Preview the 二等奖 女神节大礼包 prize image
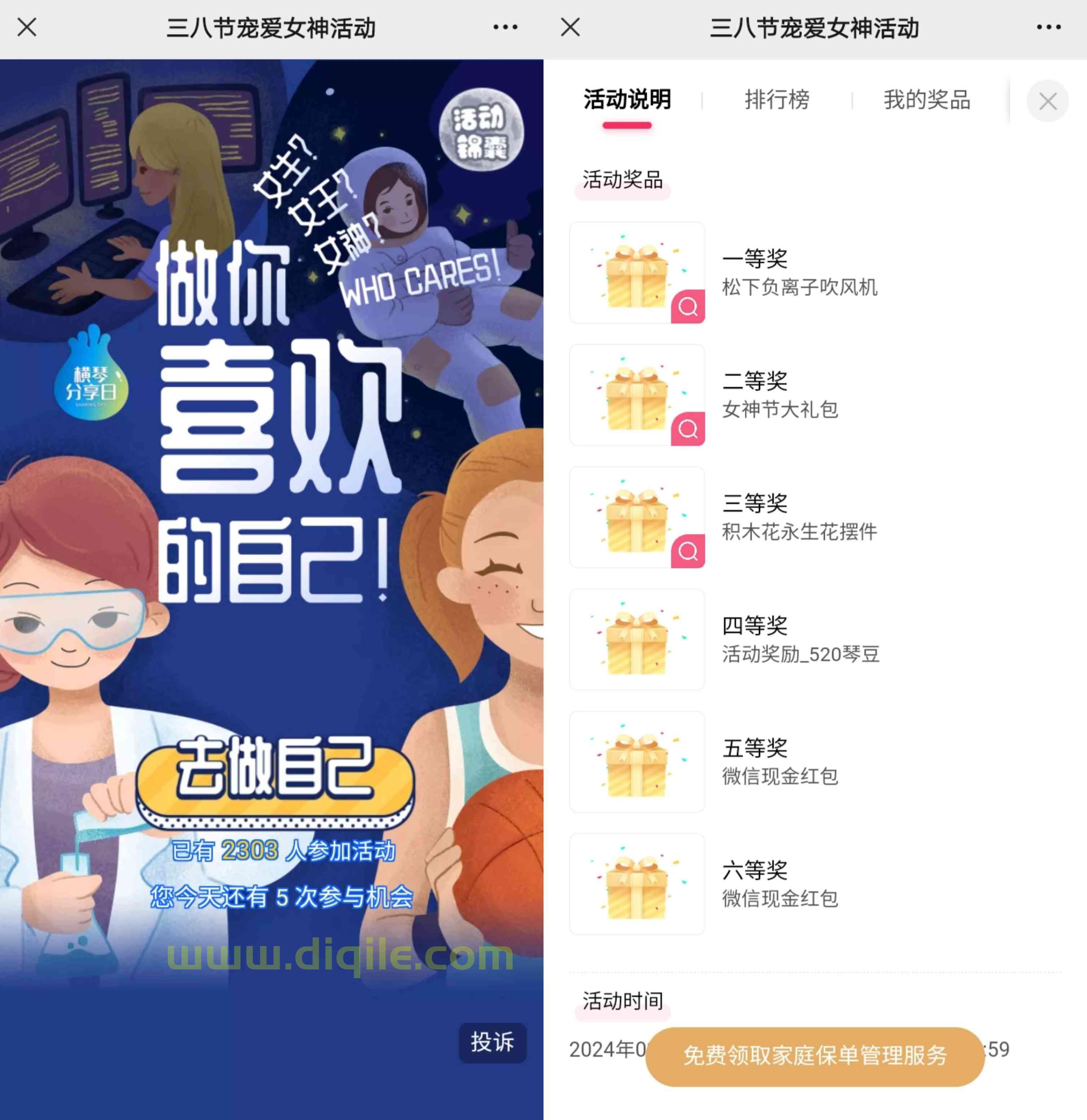1087x1120 pixels. 687,428
